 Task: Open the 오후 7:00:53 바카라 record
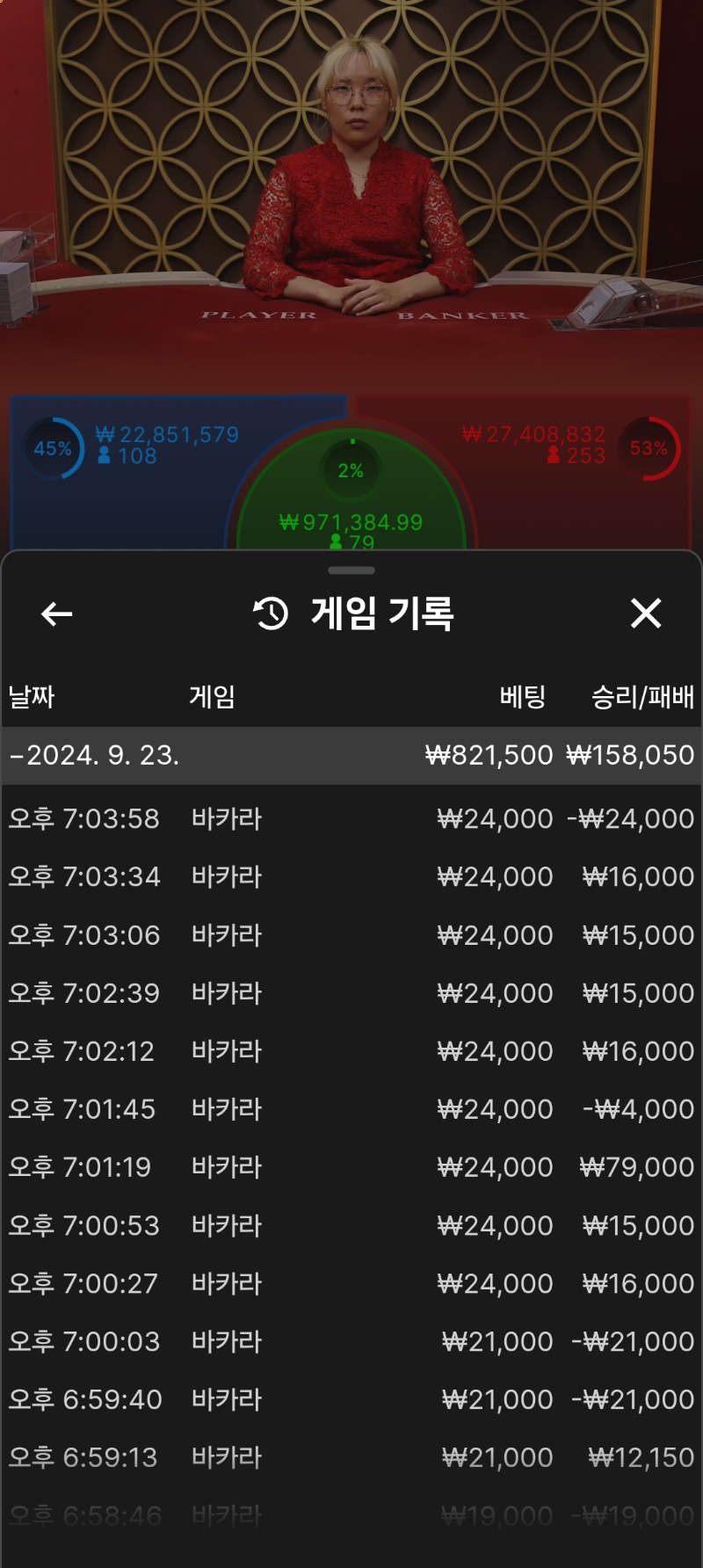(x=351, y=1225)
